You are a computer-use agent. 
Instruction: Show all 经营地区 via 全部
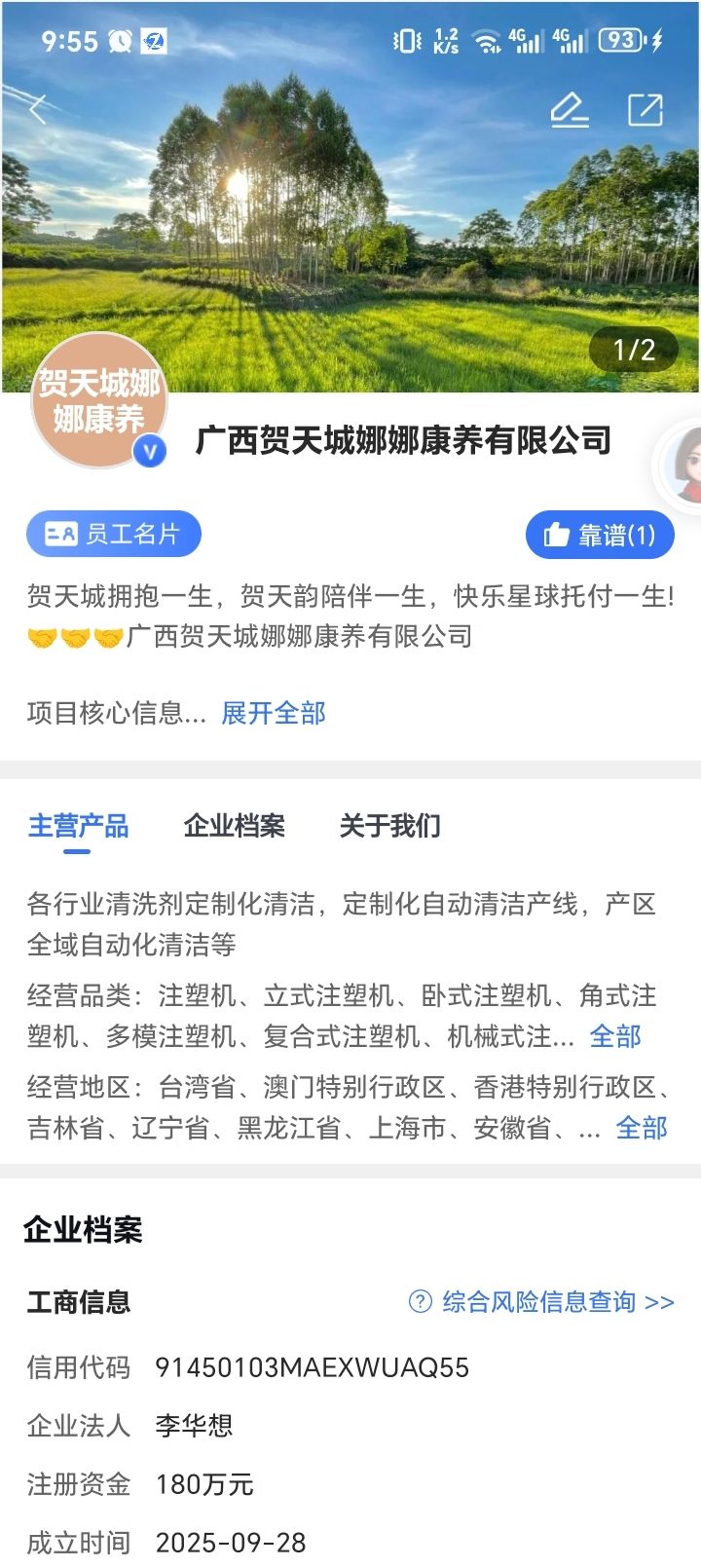coord(642,1128)
